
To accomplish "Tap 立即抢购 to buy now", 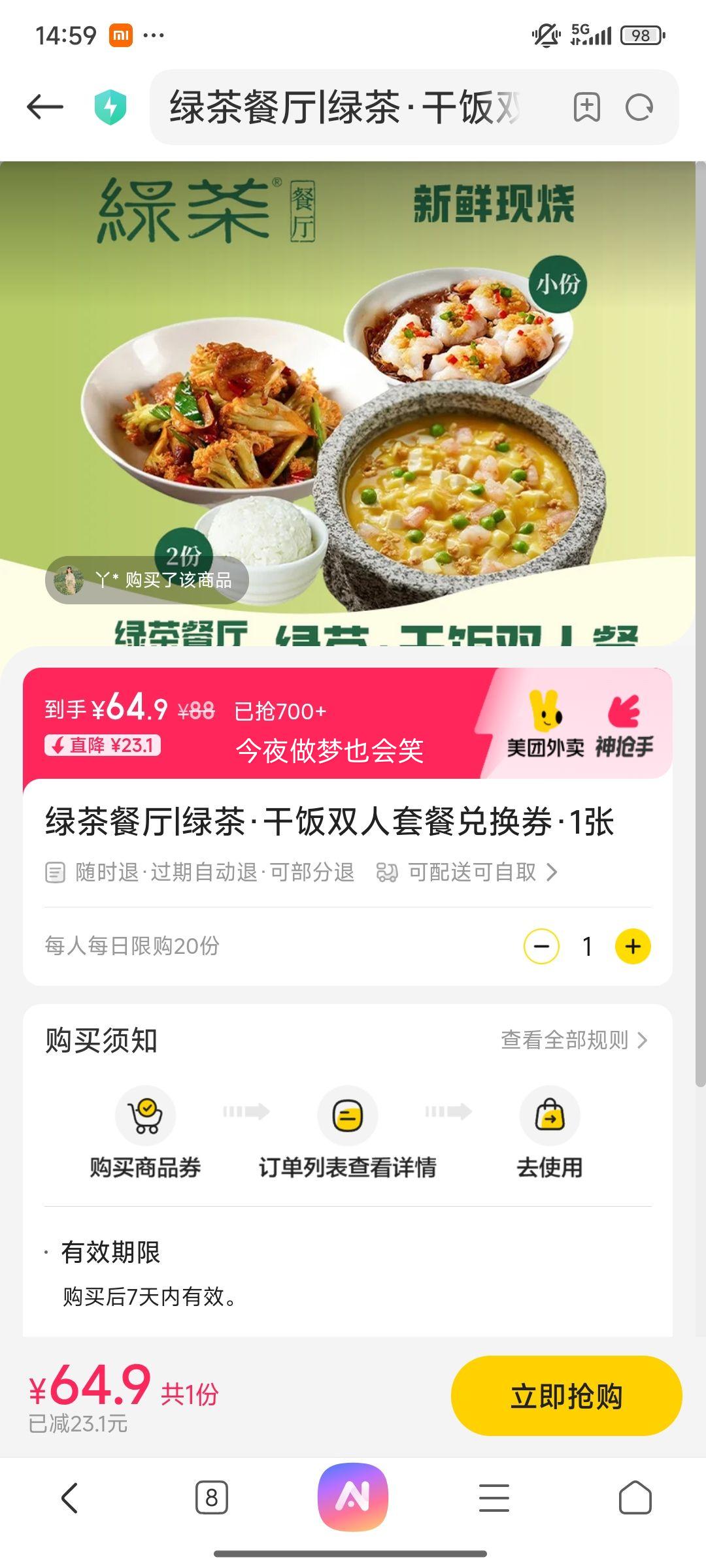I will click(x=566, y=1396).
